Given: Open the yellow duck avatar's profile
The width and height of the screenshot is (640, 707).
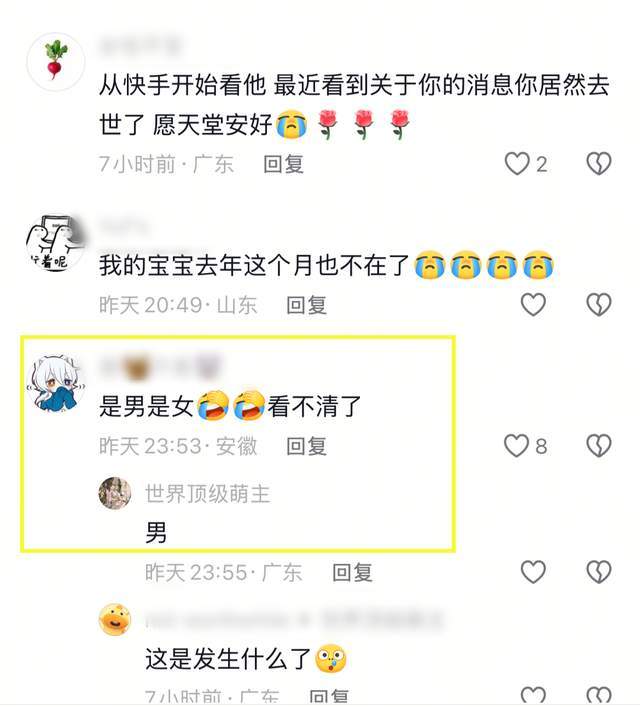Looking at the screenshot, I should click(x=115, y=620).
